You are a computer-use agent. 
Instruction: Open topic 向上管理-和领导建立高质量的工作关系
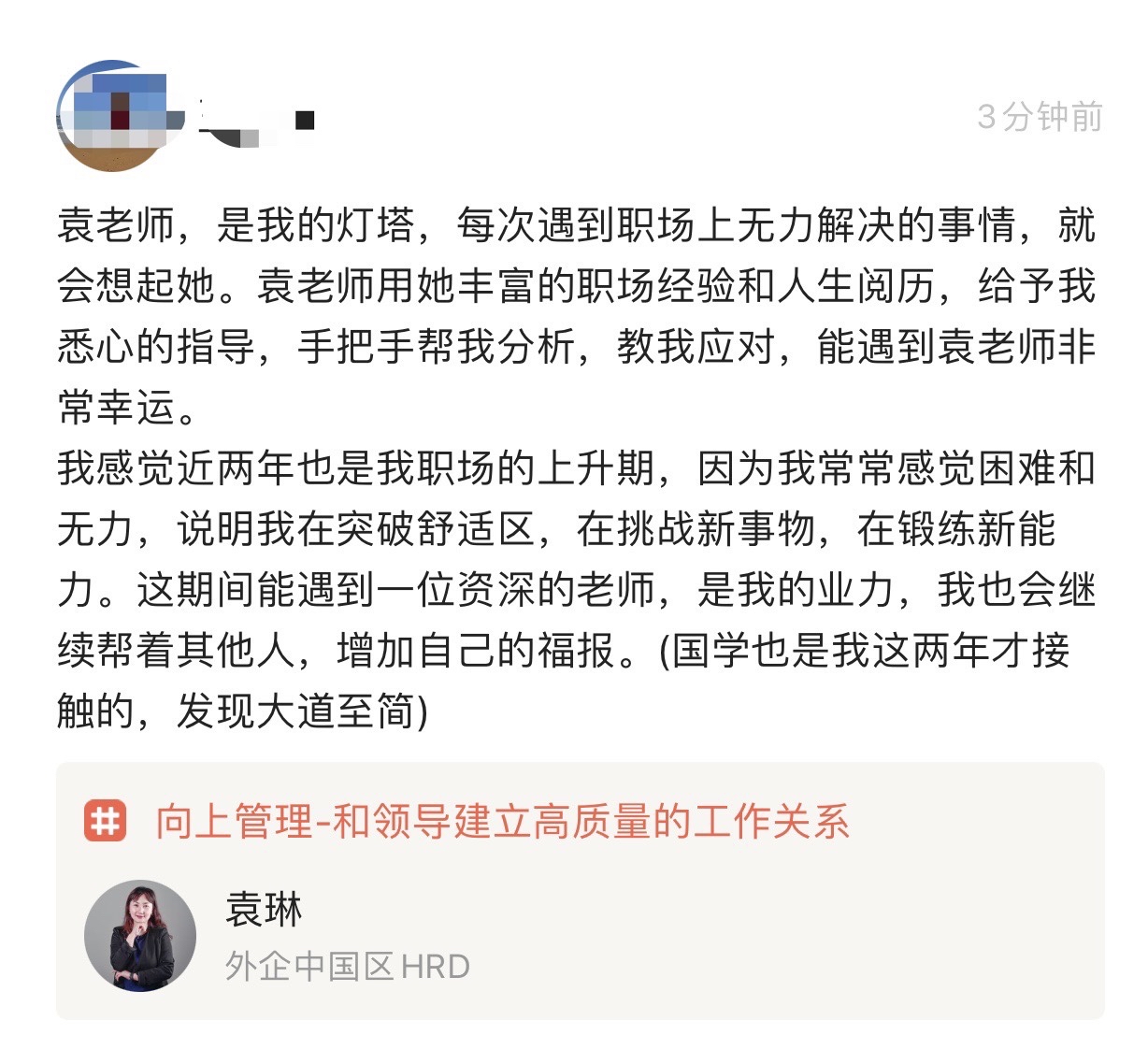(502, 822)
